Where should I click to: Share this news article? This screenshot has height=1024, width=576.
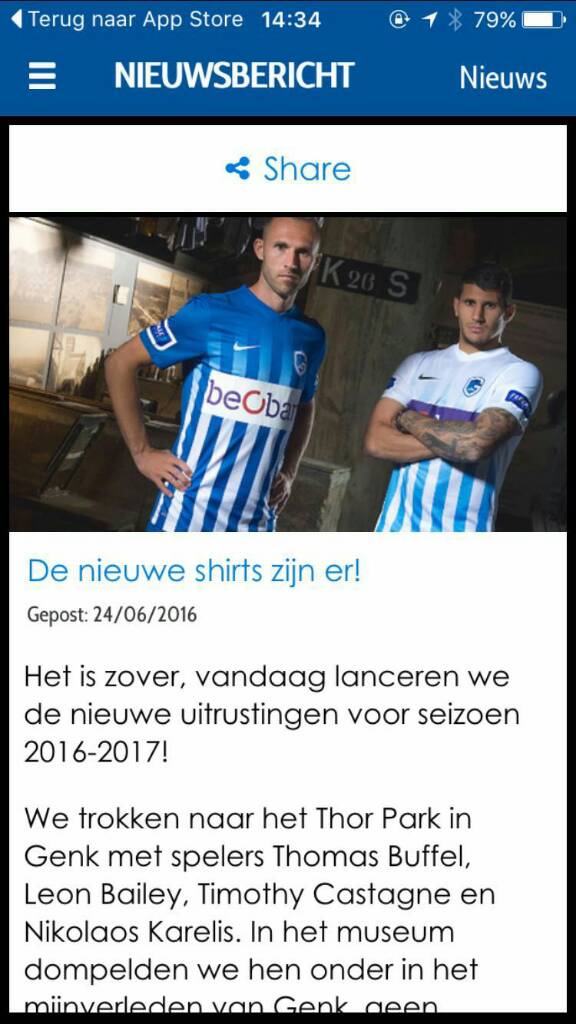[x=288, y=169]
